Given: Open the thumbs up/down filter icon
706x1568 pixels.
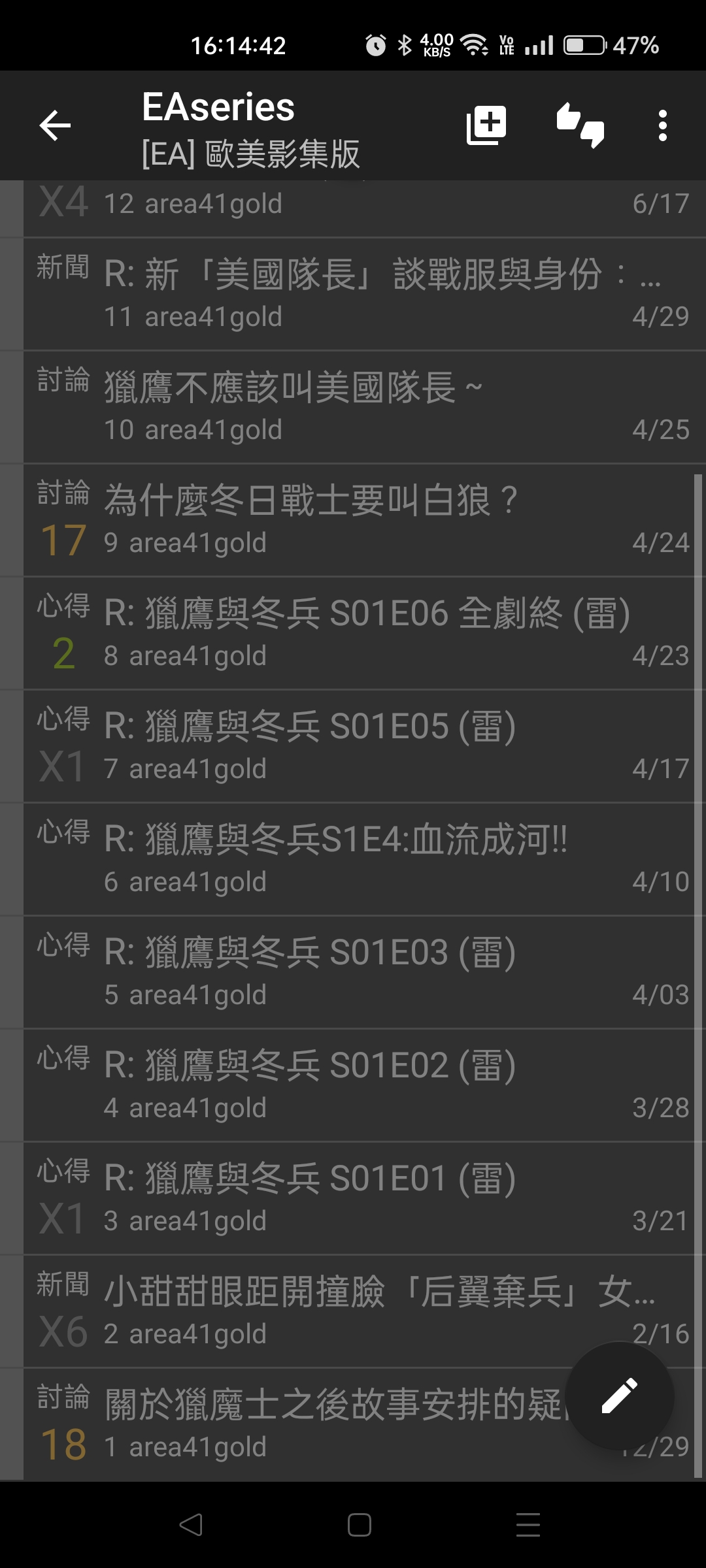Looking at the screenshot, I should point(580,125).
